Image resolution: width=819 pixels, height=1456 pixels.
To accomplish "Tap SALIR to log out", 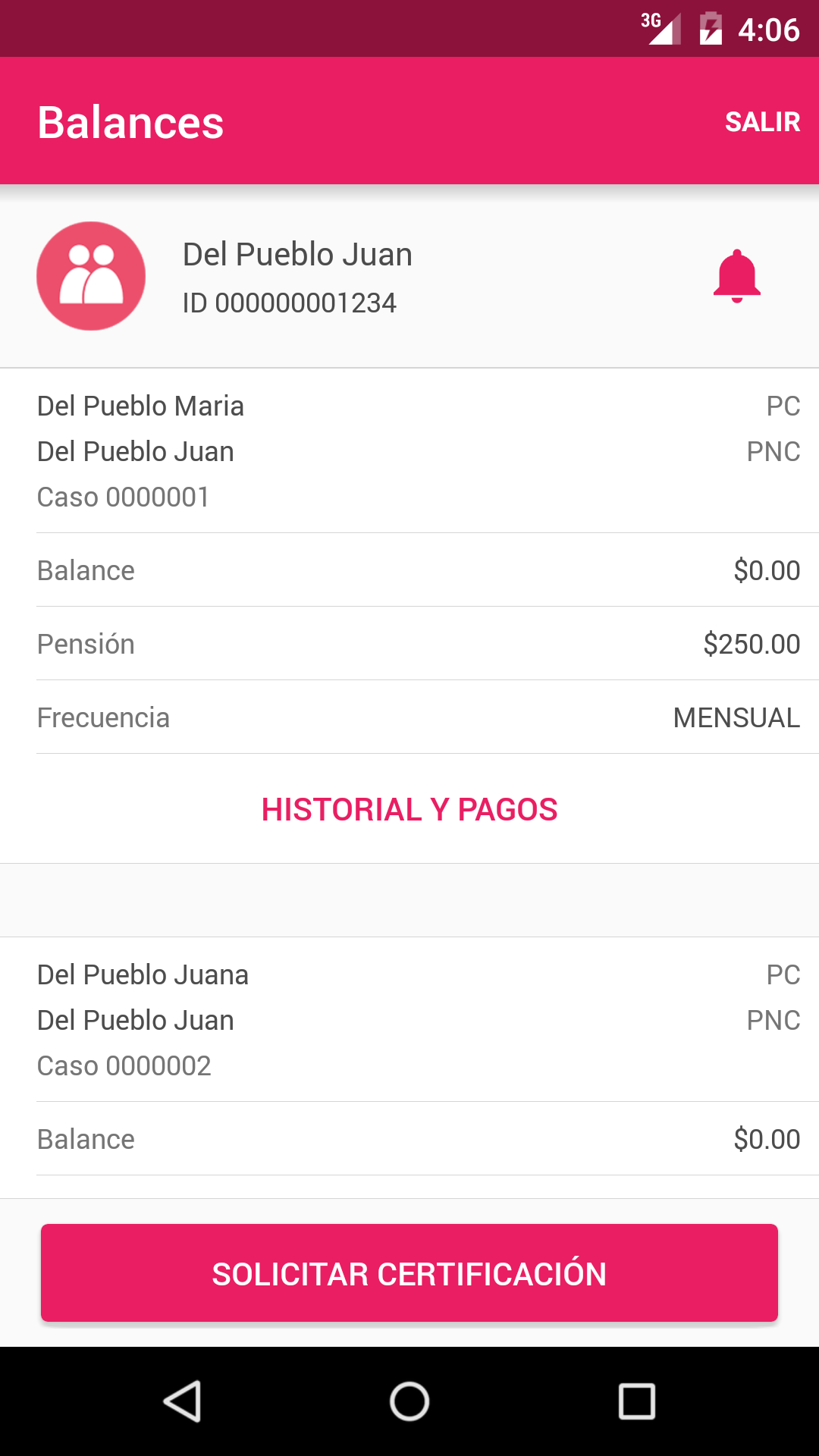I will pyautogui.click(x=761, y=122).
